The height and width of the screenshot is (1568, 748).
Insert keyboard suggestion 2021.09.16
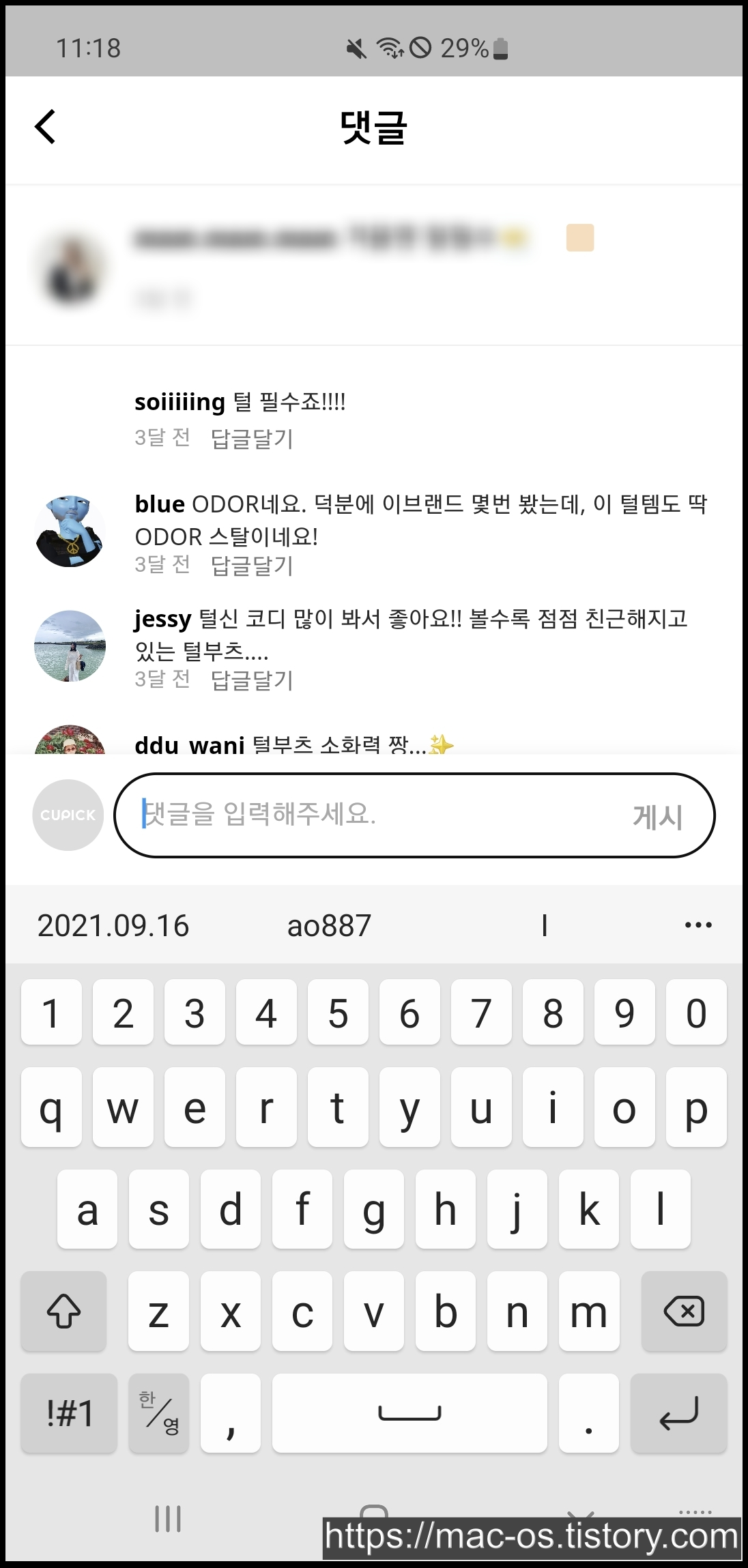pyautogui.click(x=113, y=926)
